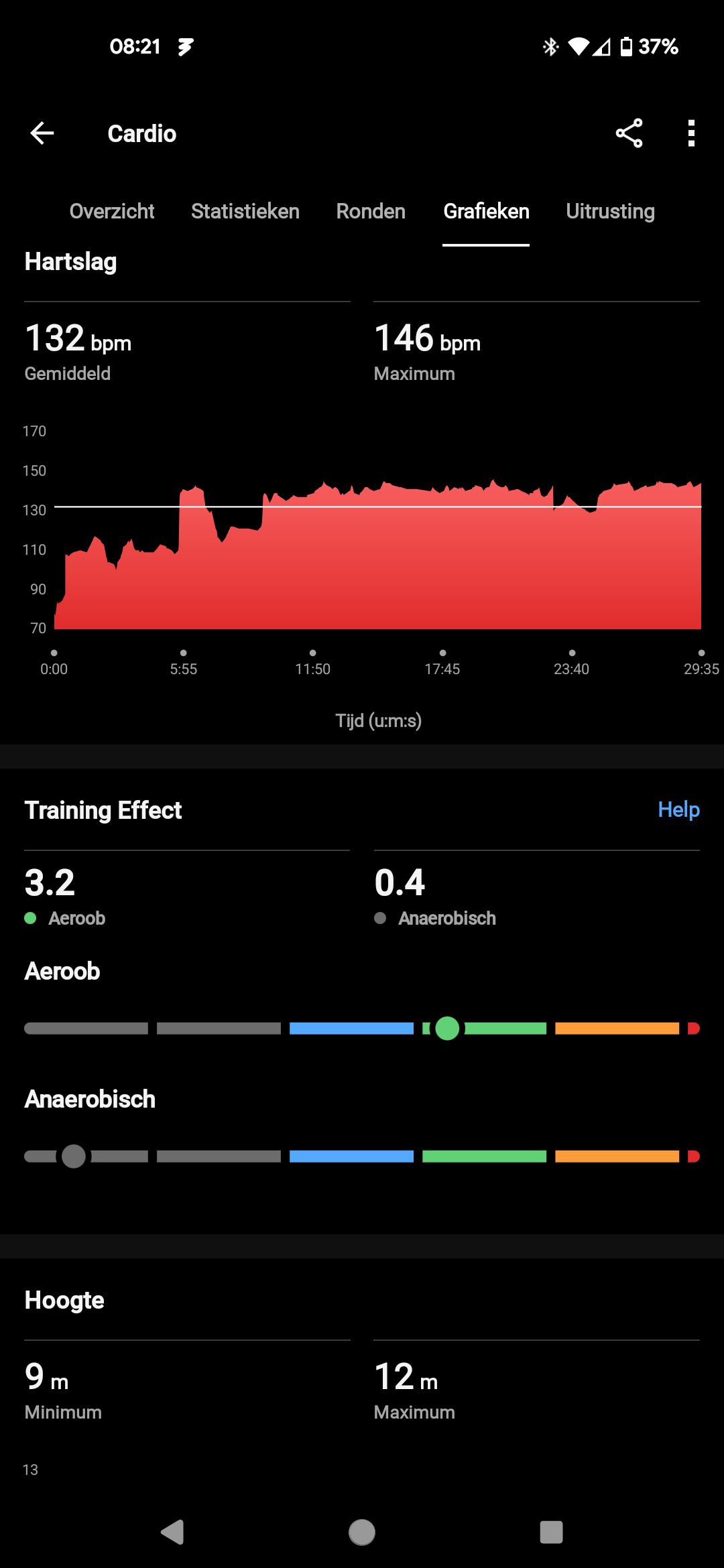Open recent apps from navigation bar
The image size is (724, 1568).
tap(551, 1532)
